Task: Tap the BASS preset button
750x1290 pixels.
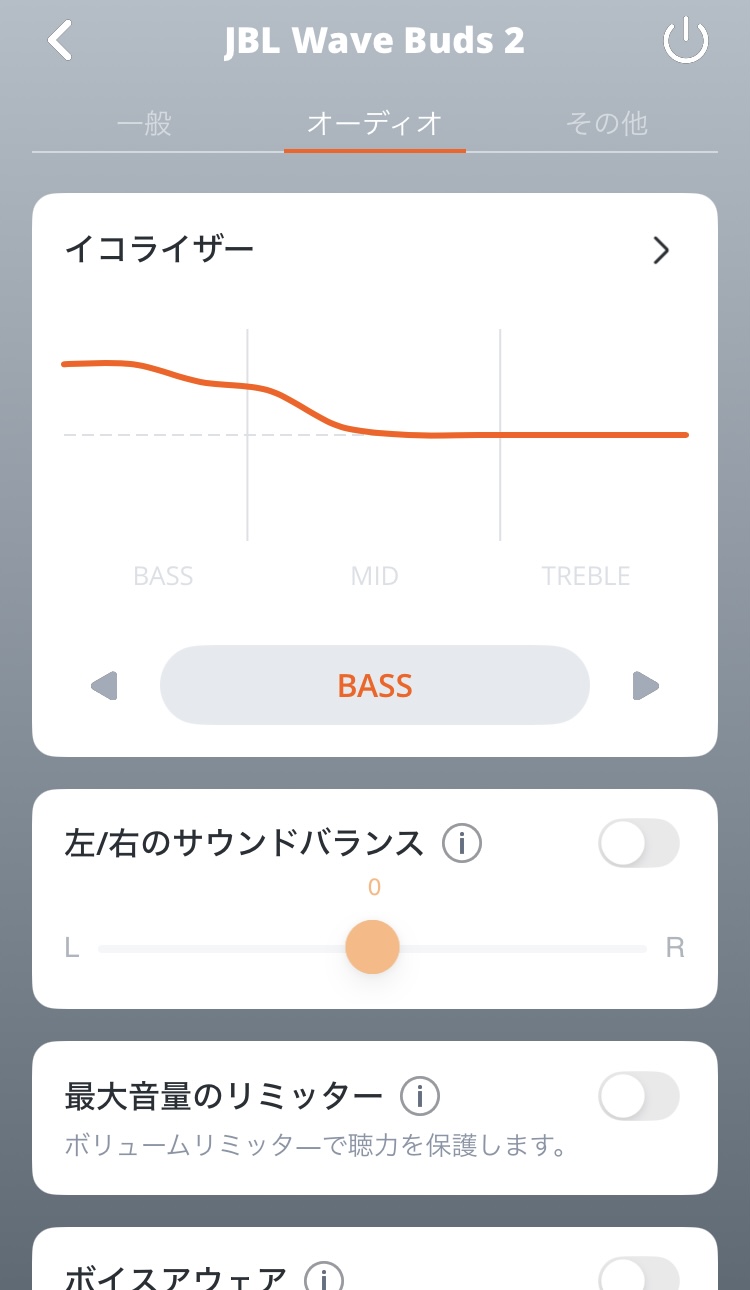Action: [x=375, y=686]
